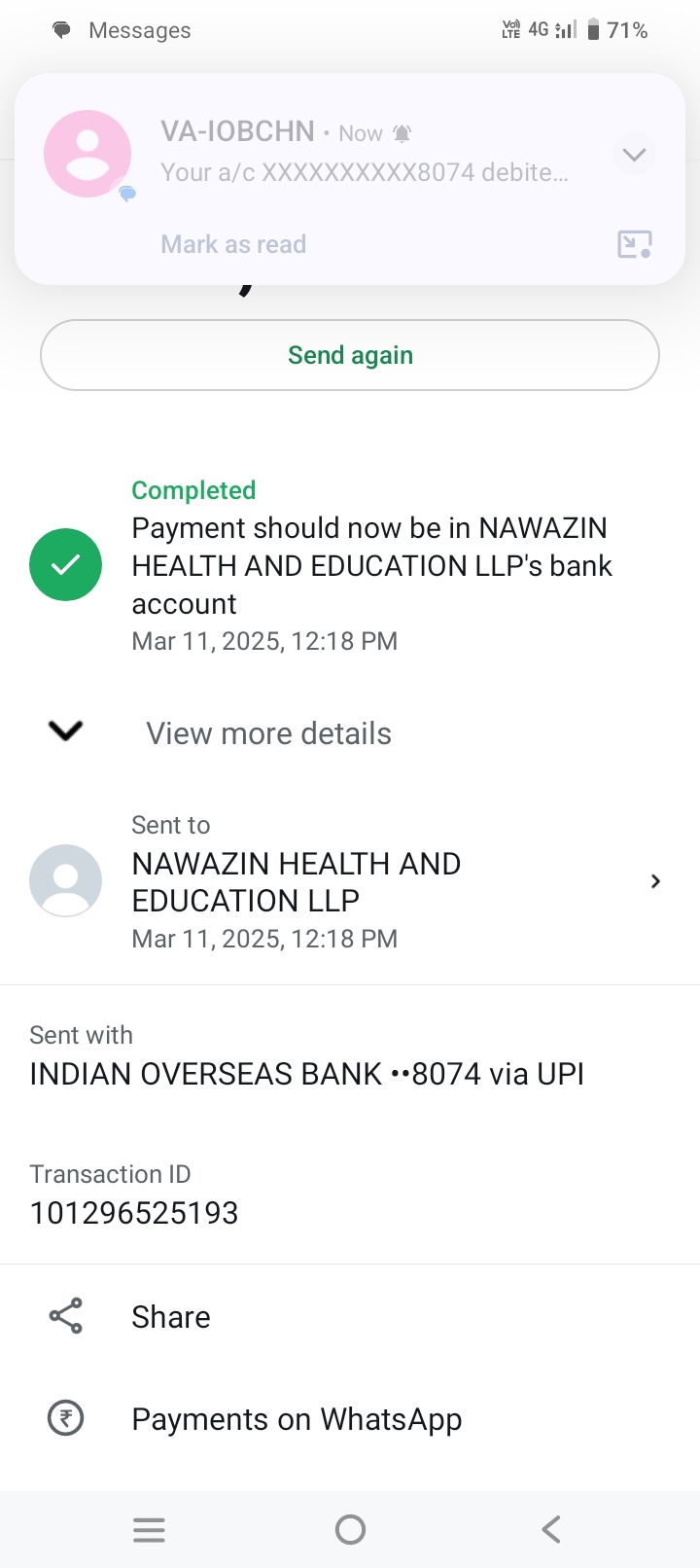This screenshot has height=1568, width=700.
Task: Tap the Send again button
Action: pyautogui.click(x=350, y=355)
